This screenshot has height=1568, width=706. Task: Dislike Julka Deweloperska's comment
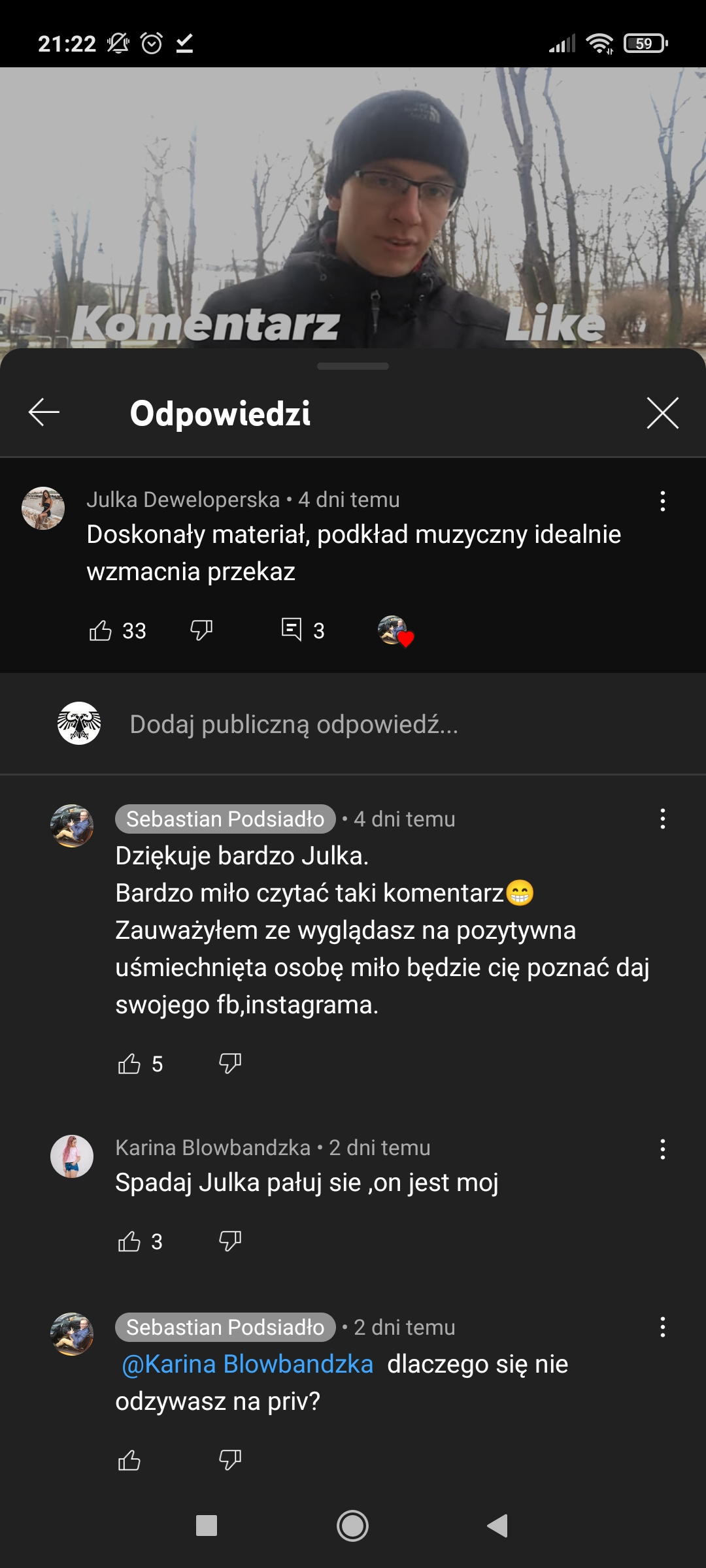pos(201,630)
